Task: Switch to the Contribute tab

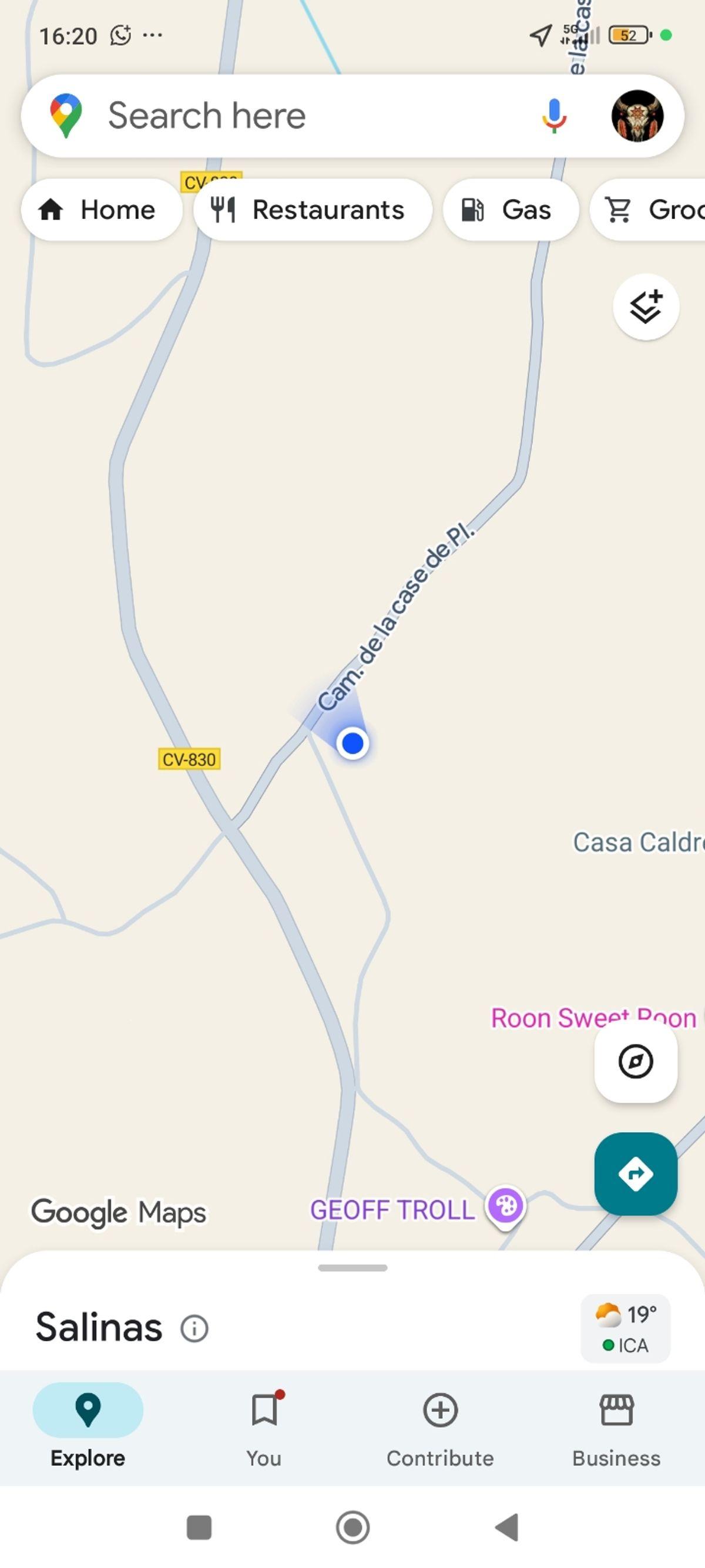Action: 439,1424
